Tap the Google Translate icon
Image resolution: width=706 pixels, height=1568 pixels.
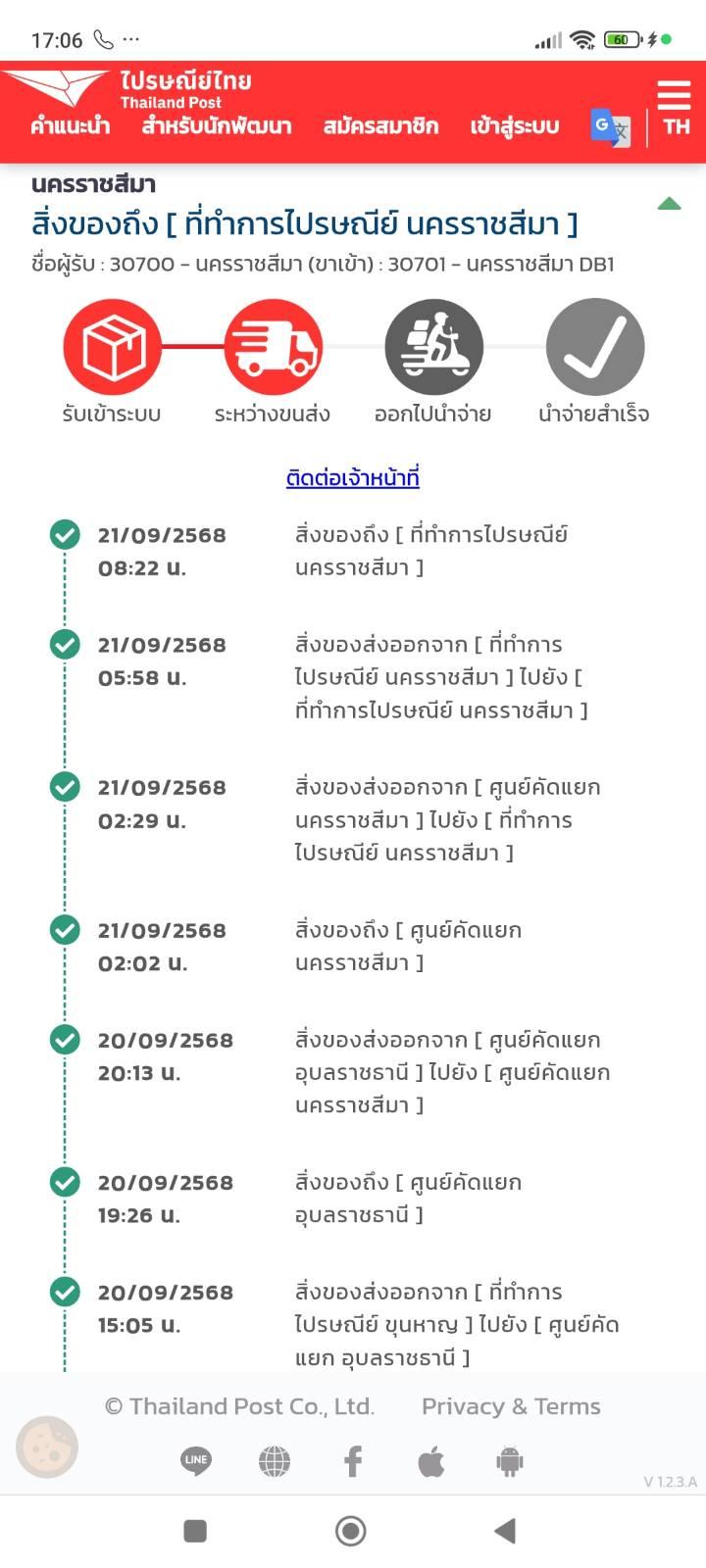click(610, 127)
